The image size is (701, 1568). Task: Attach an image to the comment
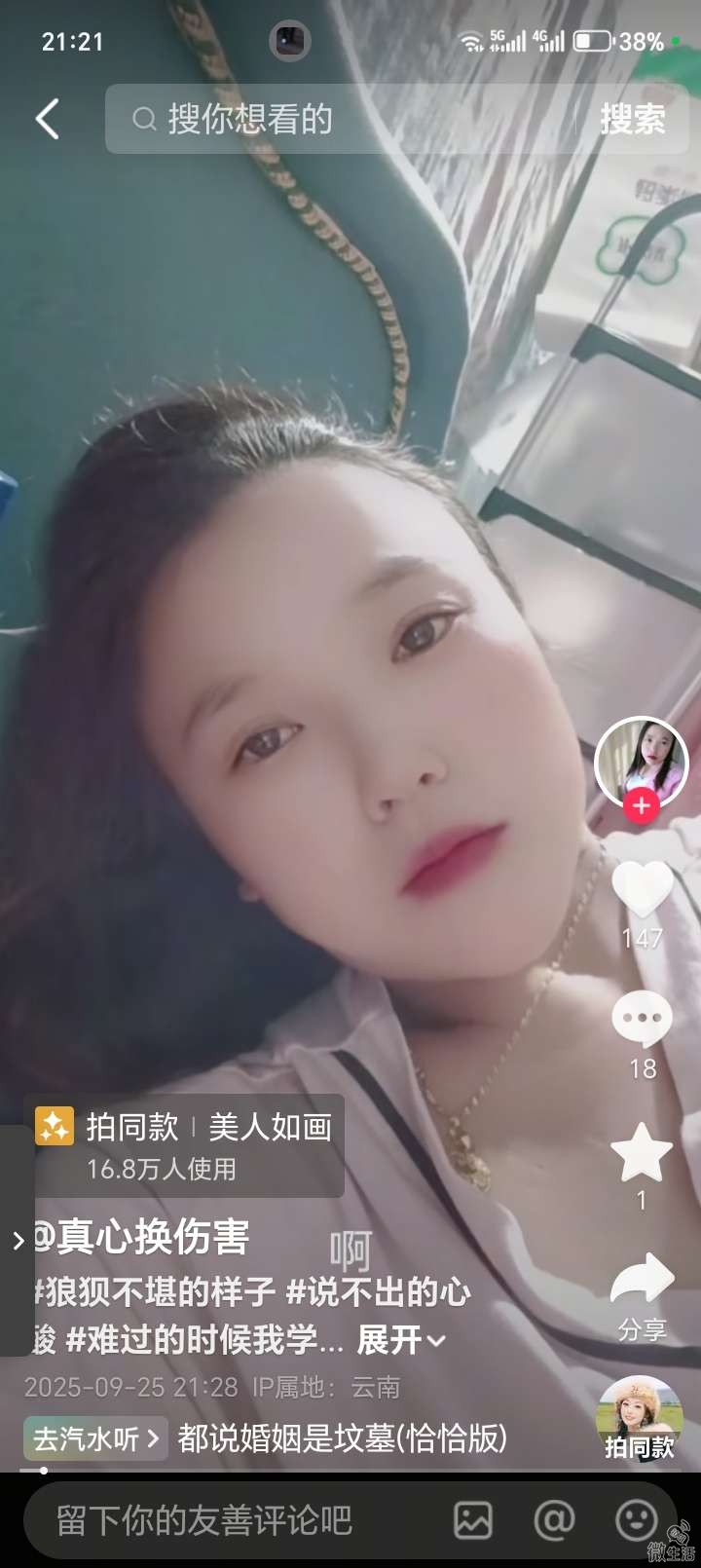(473, 1520)
